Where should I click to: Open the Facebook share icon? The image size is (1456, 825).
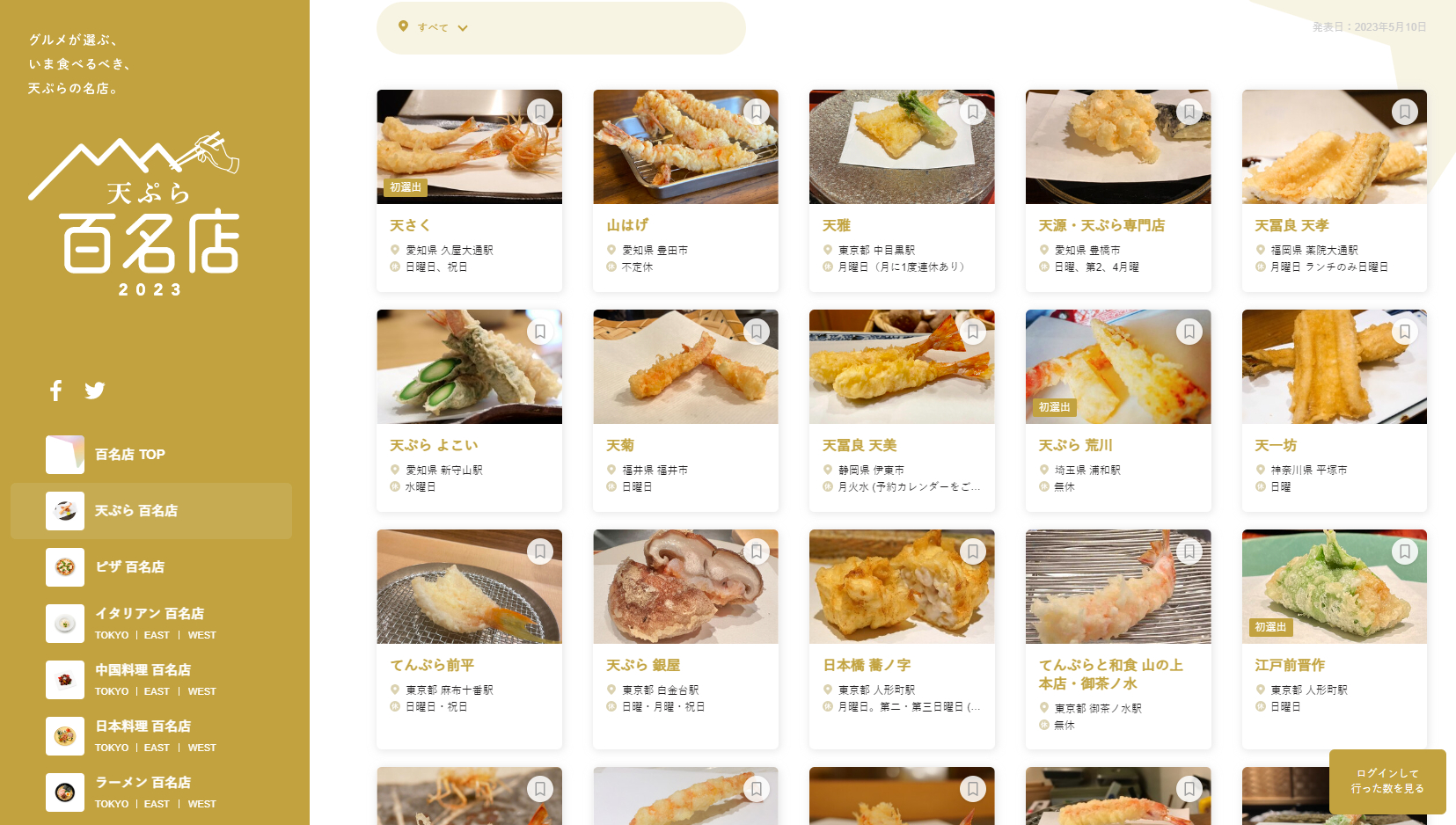pos(56,391)
